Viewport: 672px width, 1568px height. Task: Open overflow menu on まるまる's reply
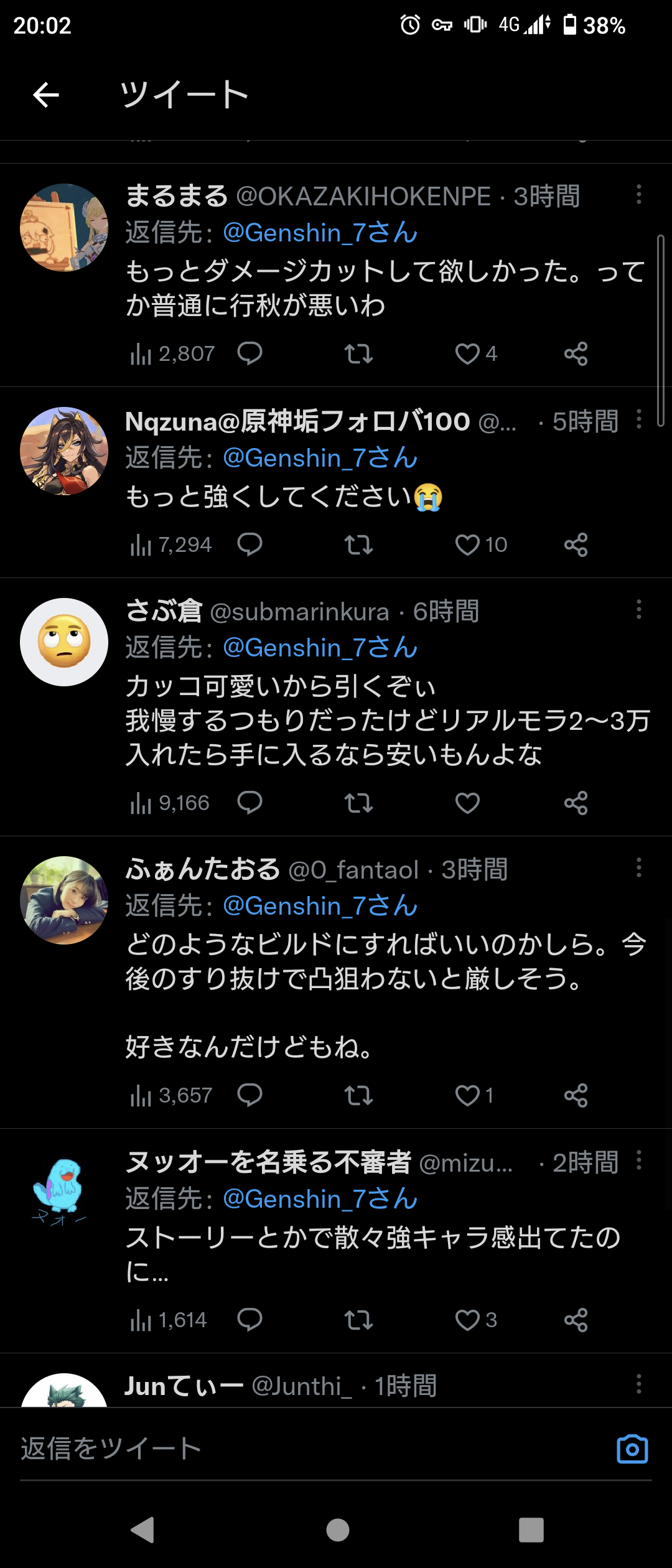pos(638,195)
